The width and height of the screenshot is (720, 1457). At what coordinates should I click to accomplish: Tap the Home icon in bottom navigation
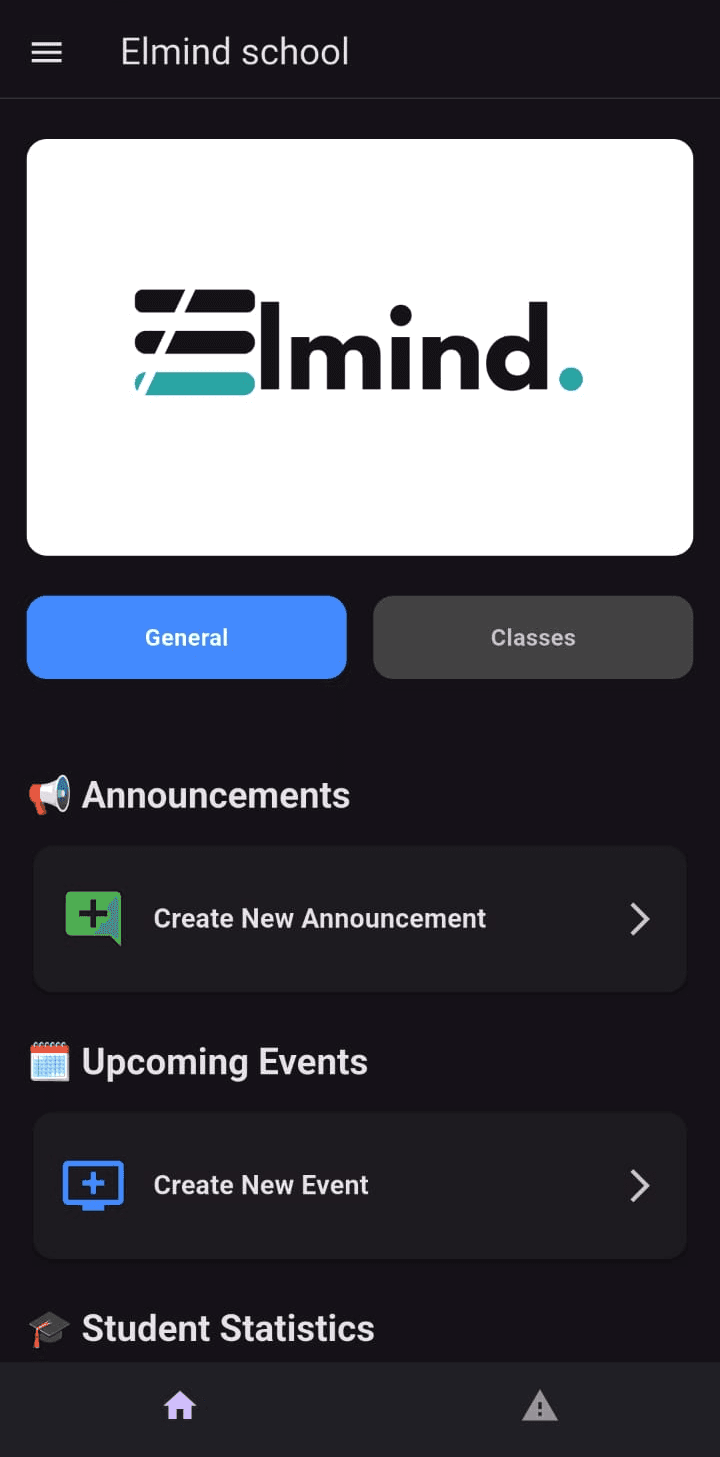click(x=179, y=1405)
